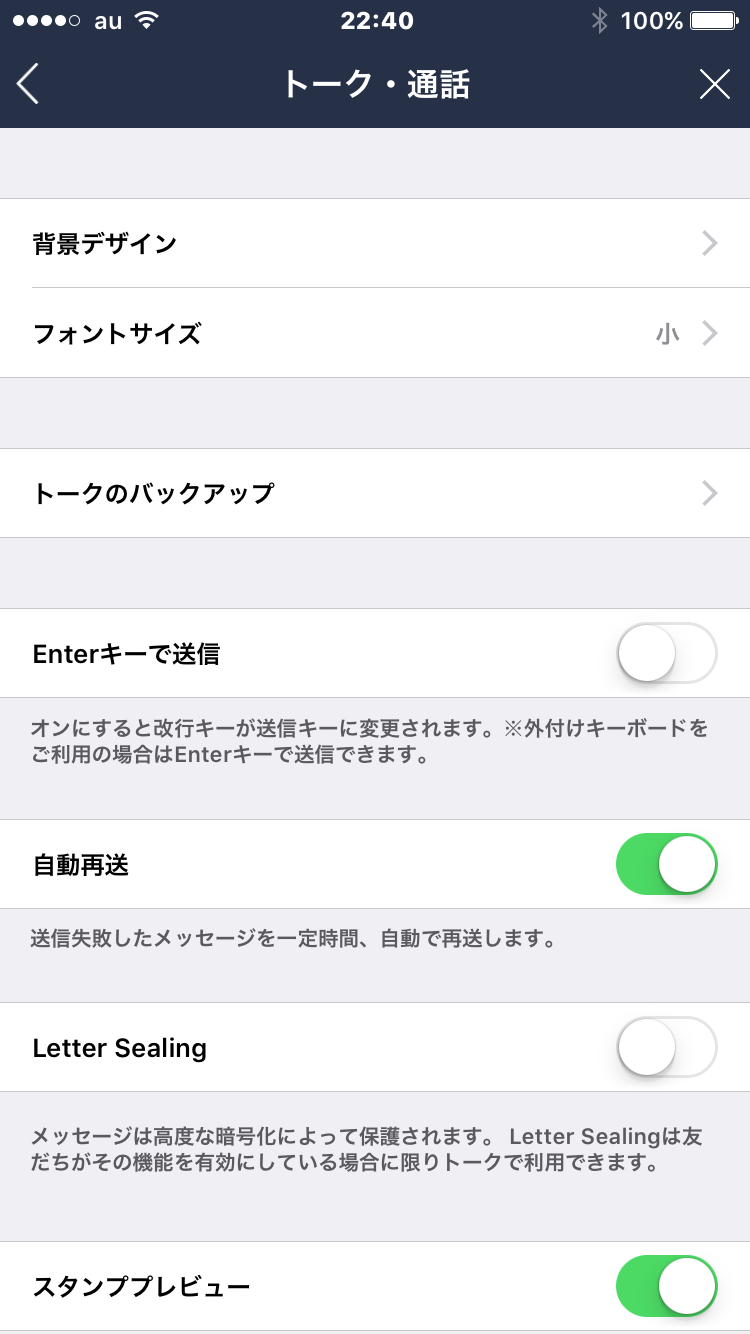
Task: Open トークのバックアップ
Action: (x=375, y=493)
